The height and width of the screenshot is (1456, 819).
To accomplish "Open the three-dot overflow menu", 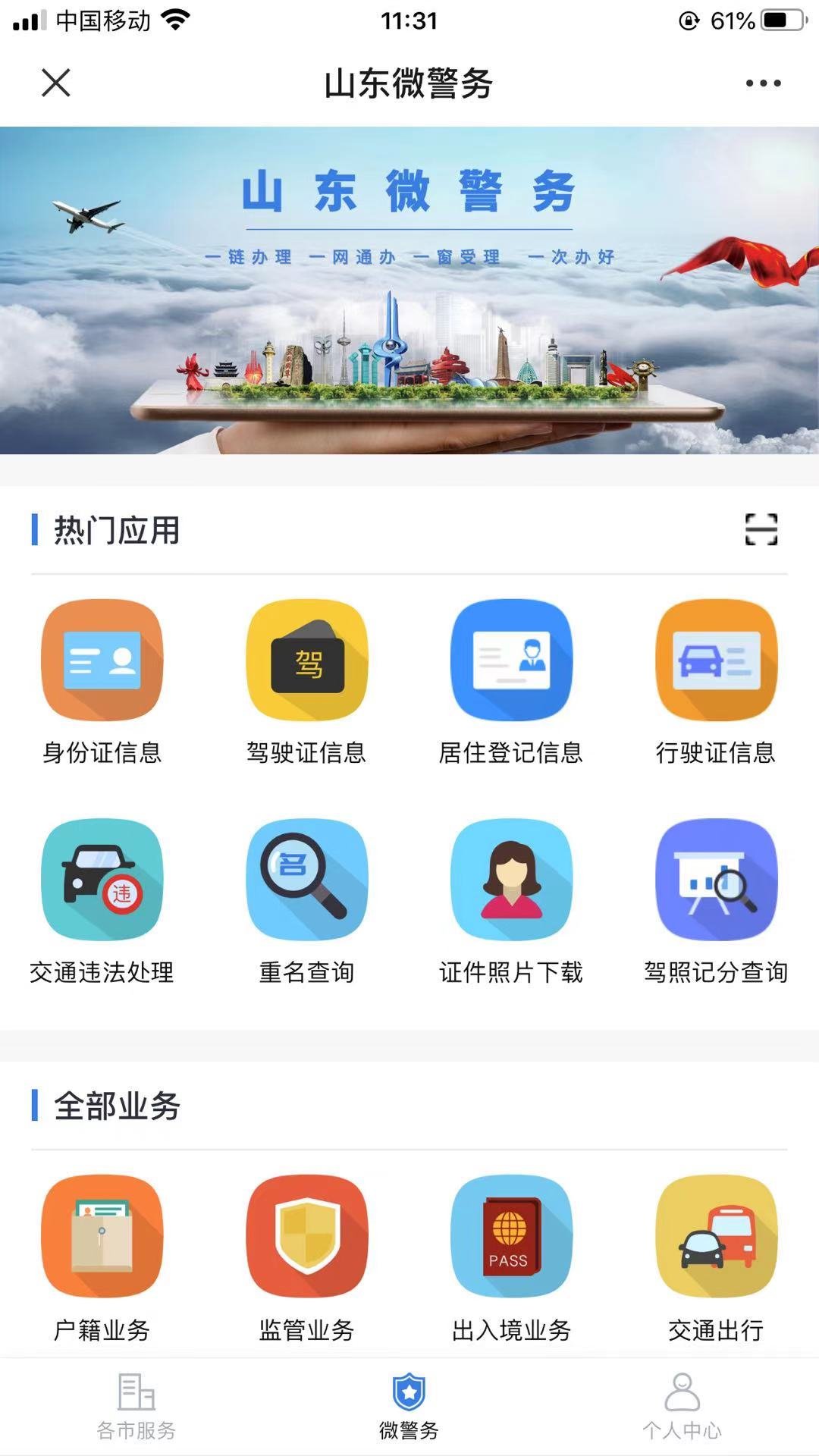I will click(762, 83).
